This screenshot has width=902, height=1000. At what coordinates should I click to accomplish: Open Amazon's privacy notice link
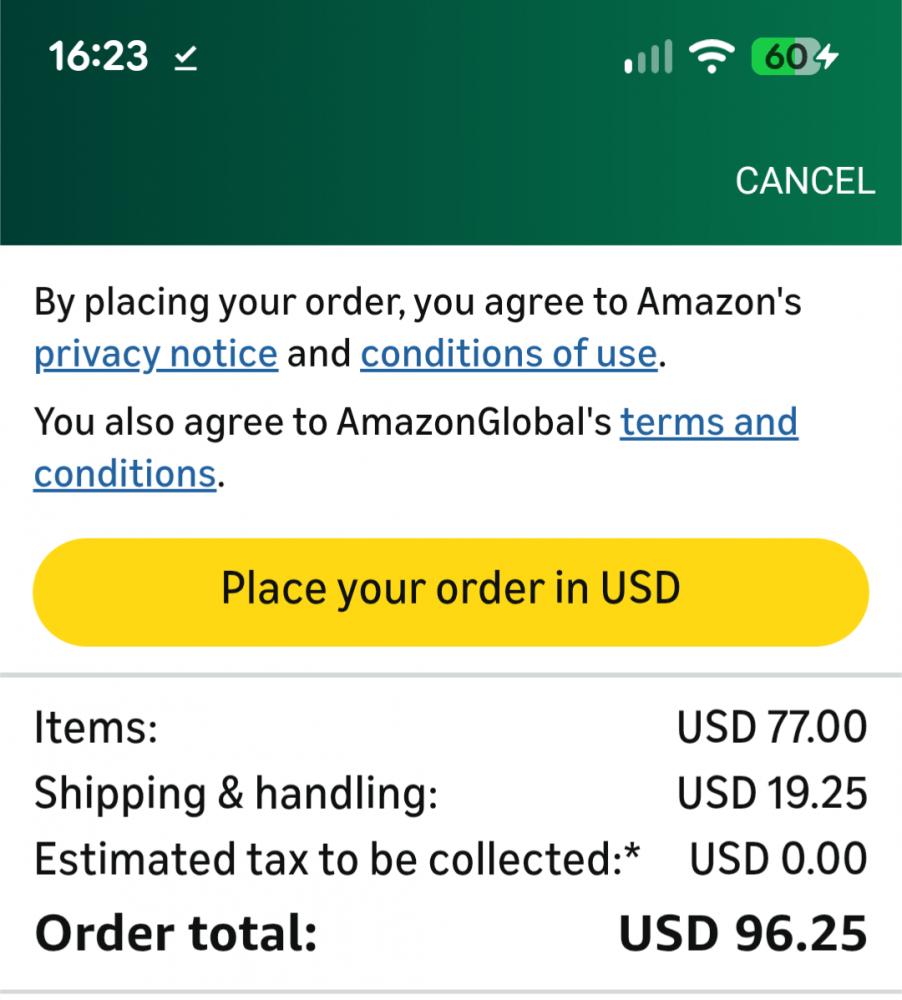156,354
